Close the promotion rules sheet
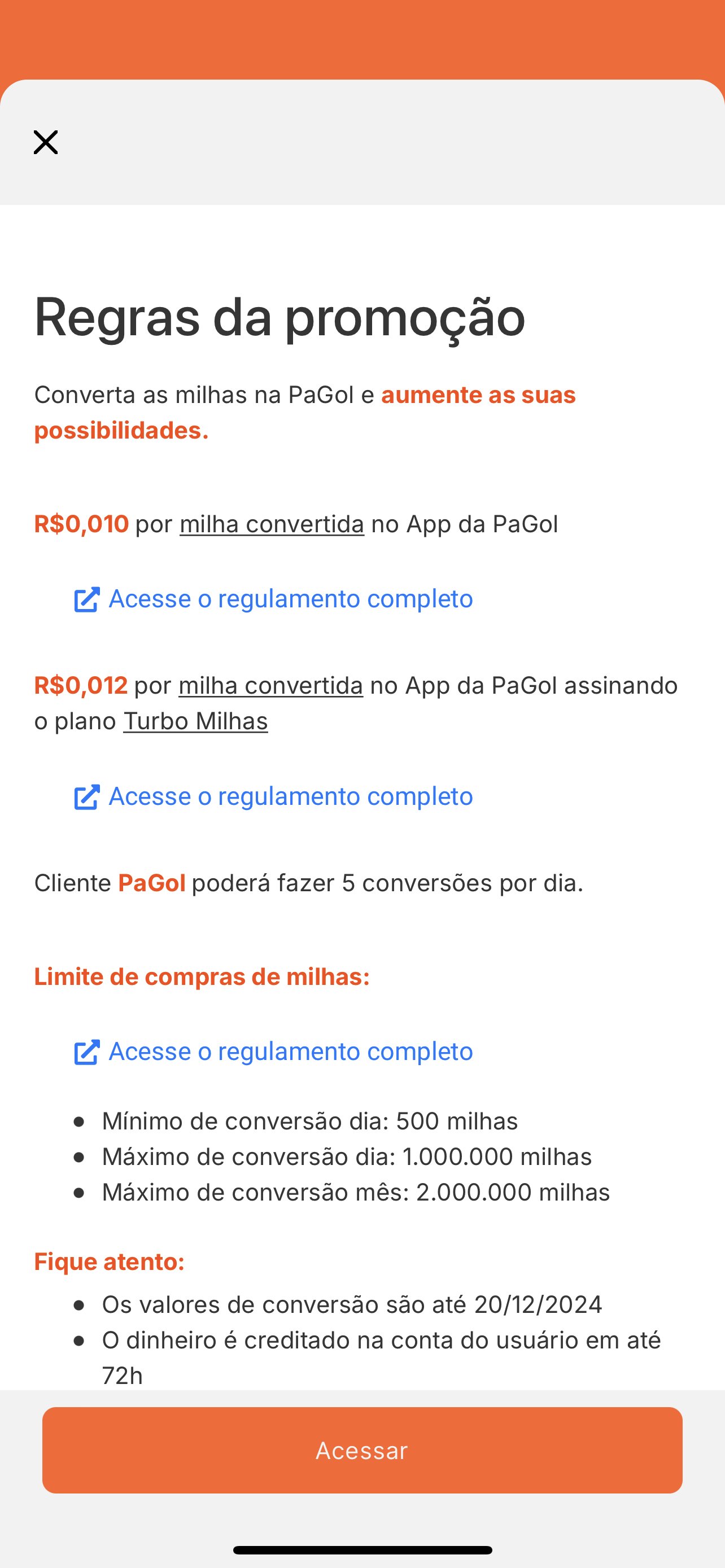The width and height of the screenshot is (725, 1568). pyautogui.click(x=46, y=142)
